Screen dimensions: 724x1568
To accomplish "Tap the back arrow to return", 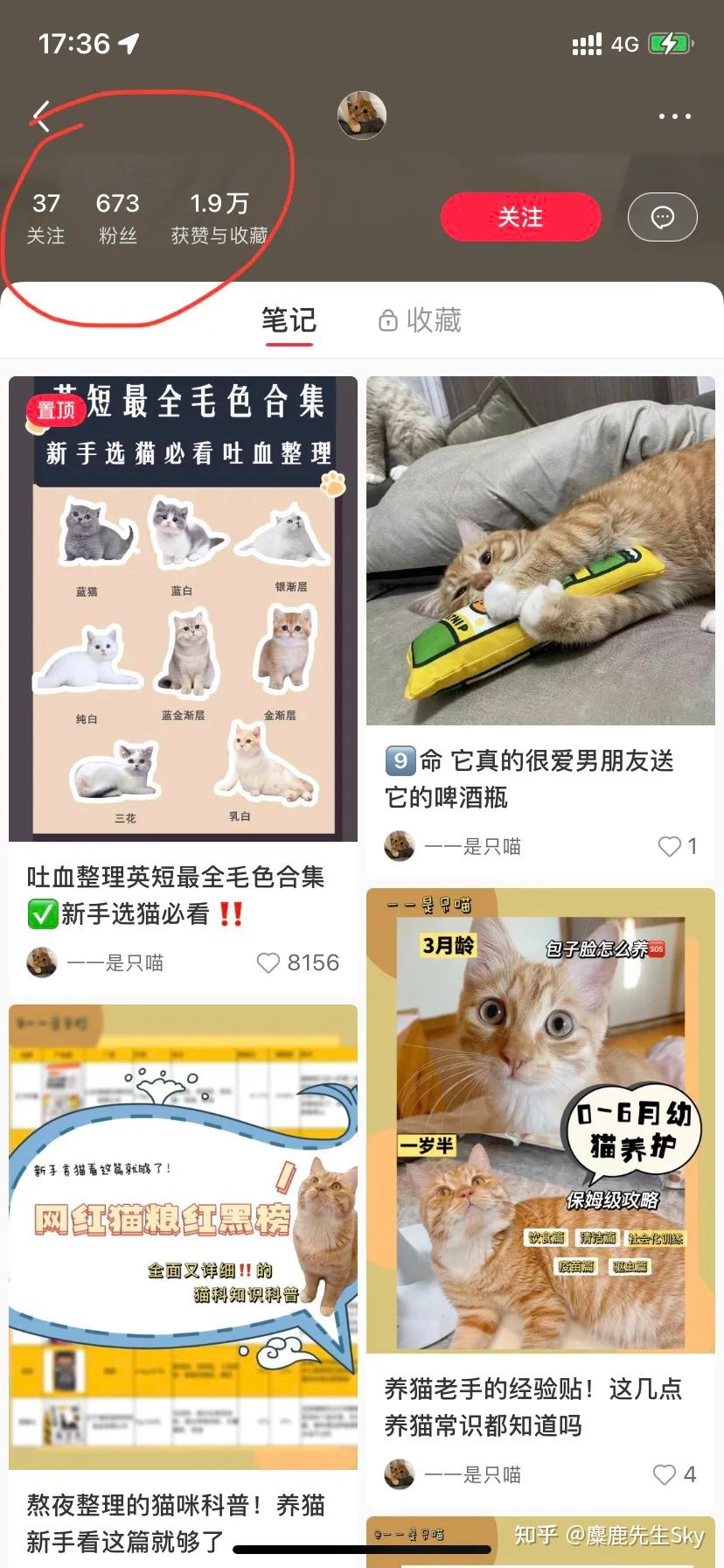I will (41, 116).
